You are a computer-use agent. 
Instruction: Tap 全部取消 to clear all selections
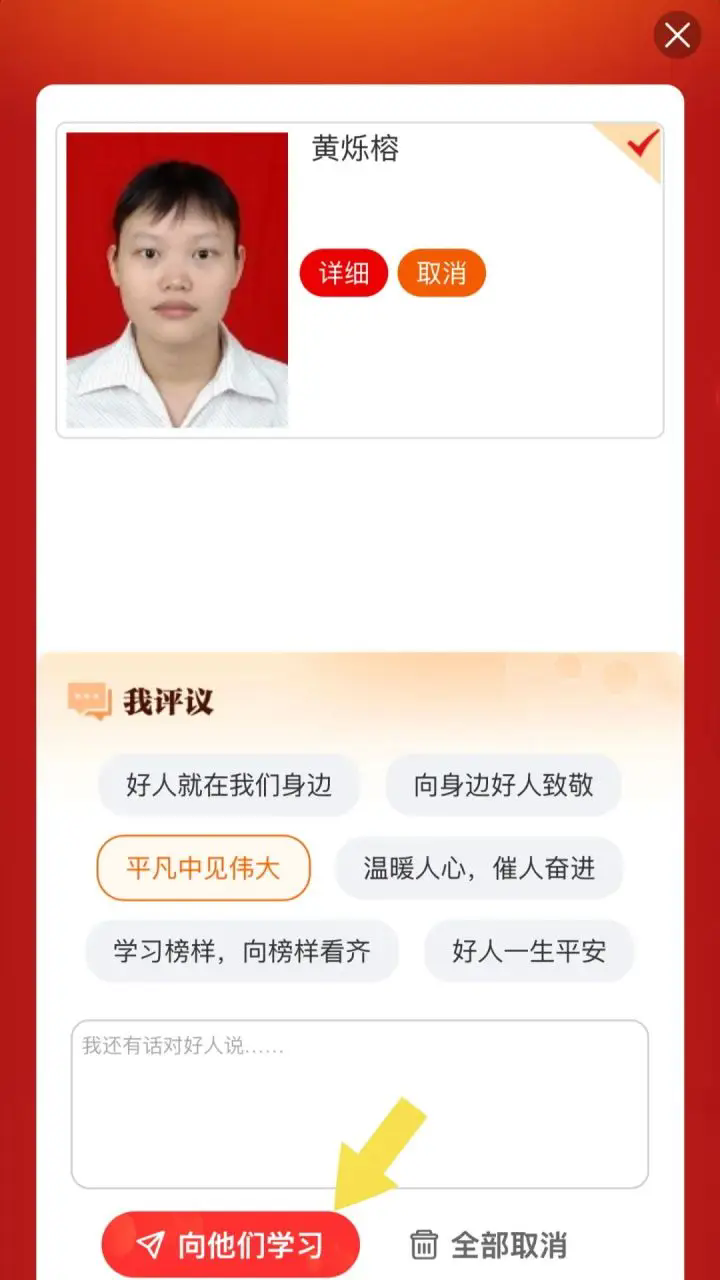point(489,1245)
